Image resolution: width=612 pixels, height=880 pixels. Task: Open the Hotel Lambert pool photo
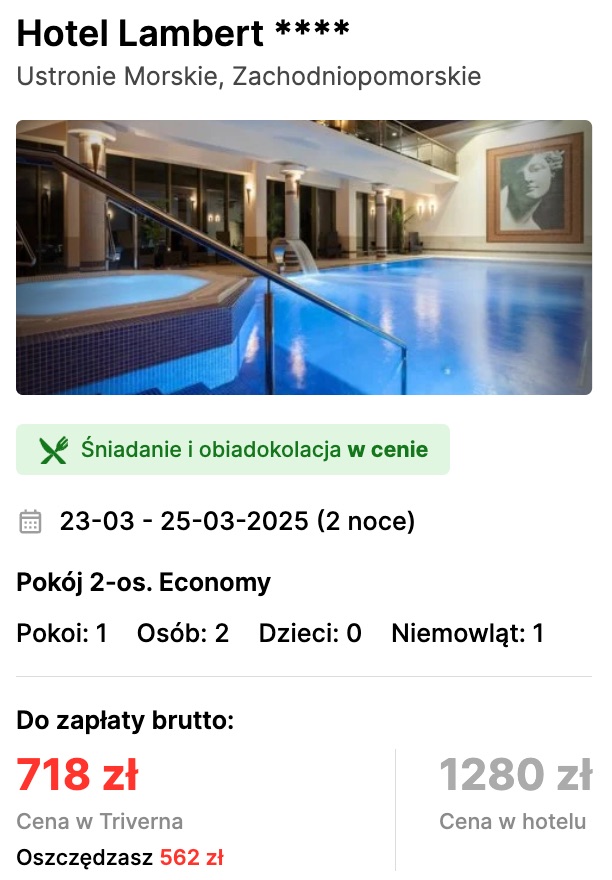pyautogui.click(x=304, y=258)
